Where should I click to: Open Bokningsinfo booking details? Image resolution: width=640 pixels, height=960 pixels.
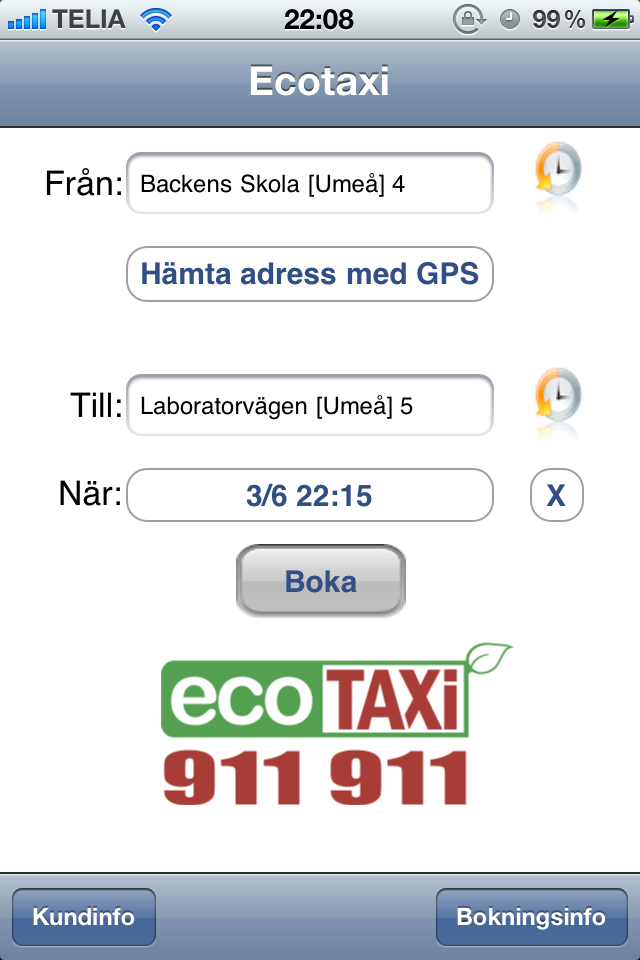(x=531, y=917)
